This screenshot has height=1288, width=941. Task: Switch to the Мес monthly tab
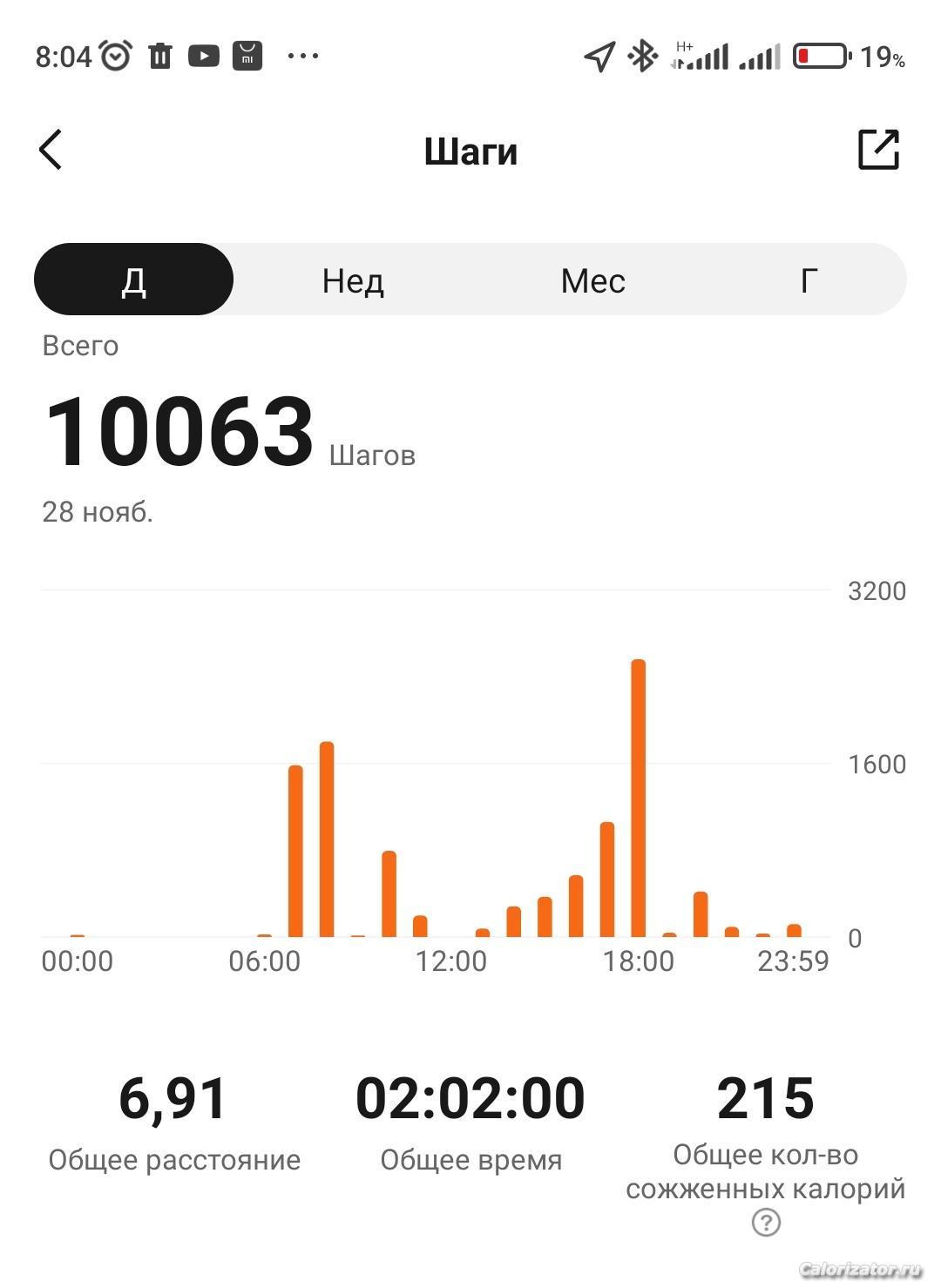592,280
